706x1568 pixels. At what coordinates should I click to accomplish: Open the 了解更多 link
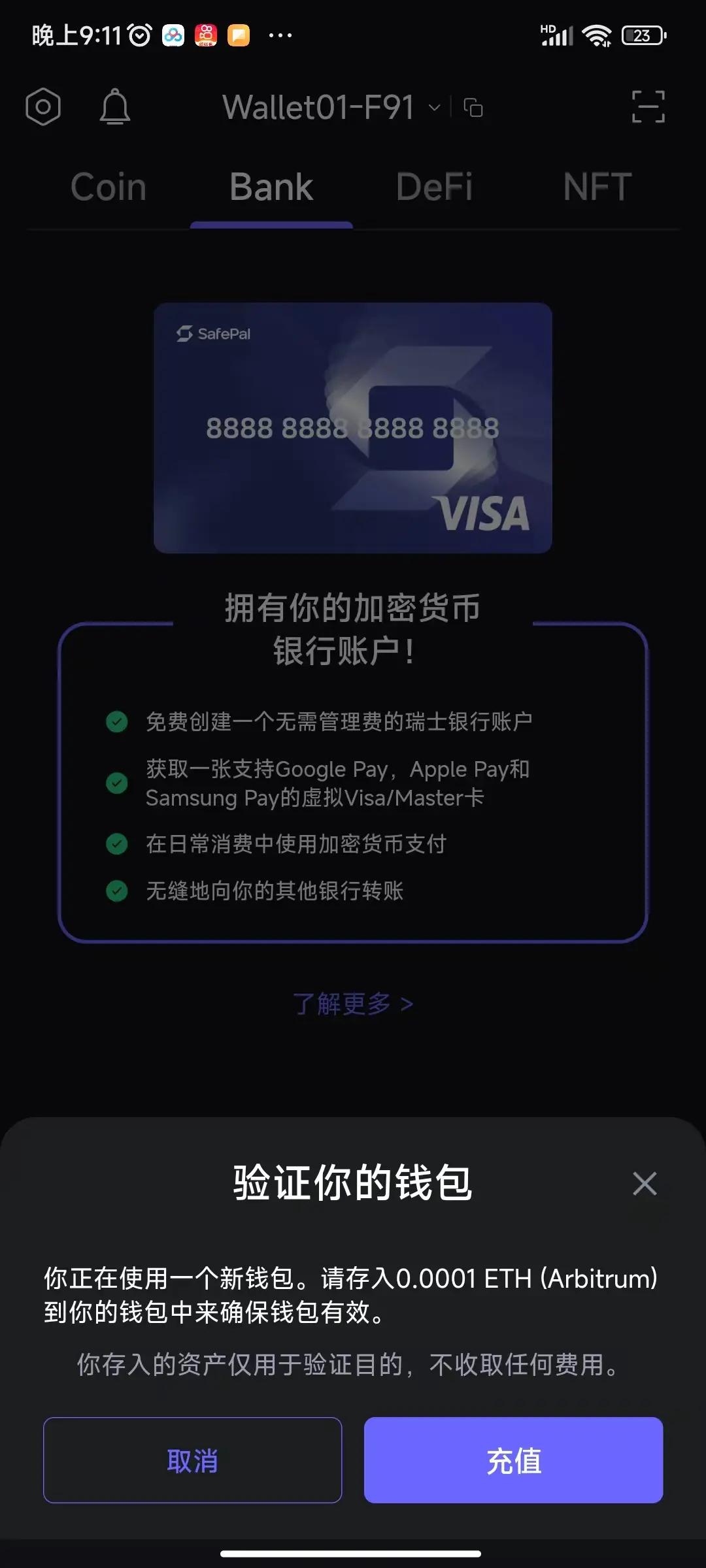pyautogui.click(x=352, y=1004)
